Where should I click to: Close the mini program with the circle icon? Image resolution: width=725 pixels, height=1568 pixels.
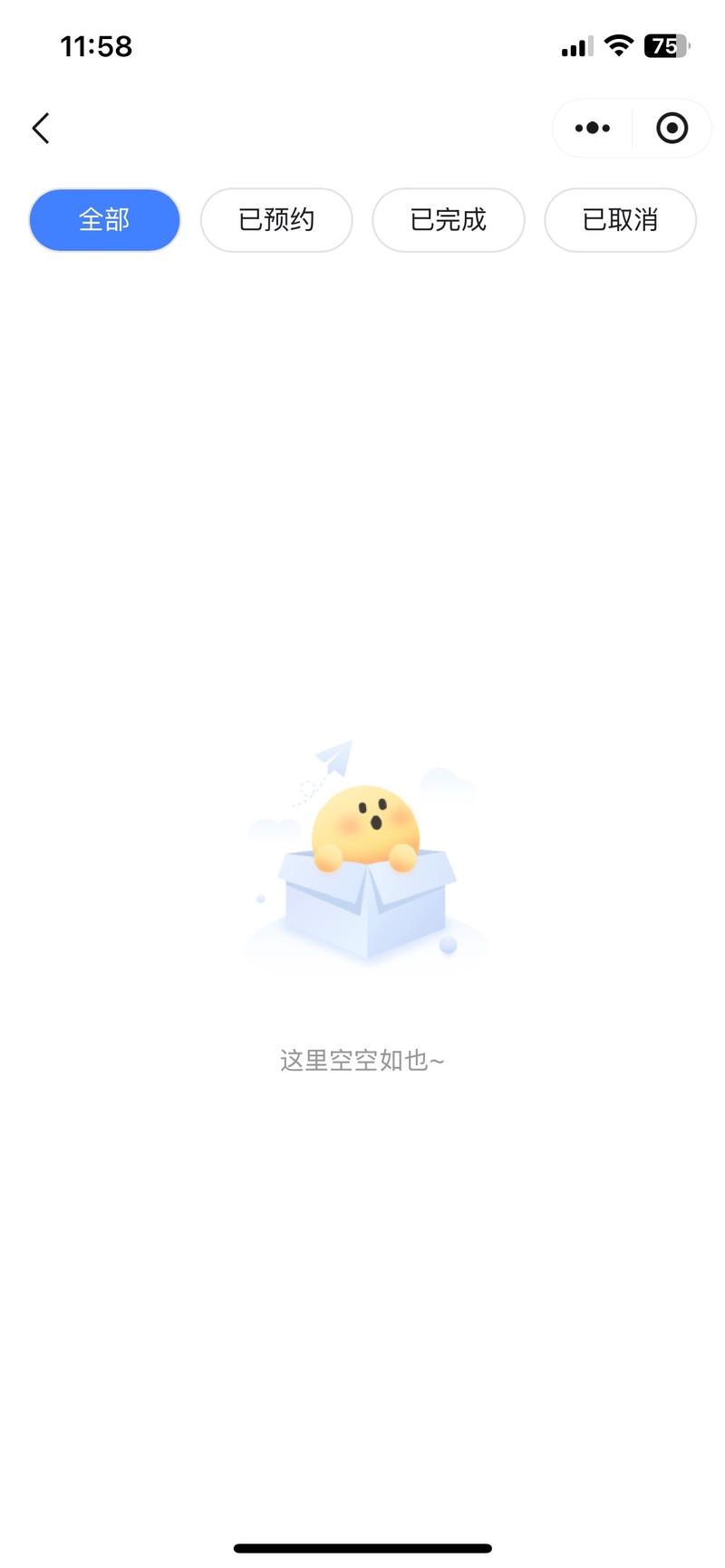tap(672, 129)
